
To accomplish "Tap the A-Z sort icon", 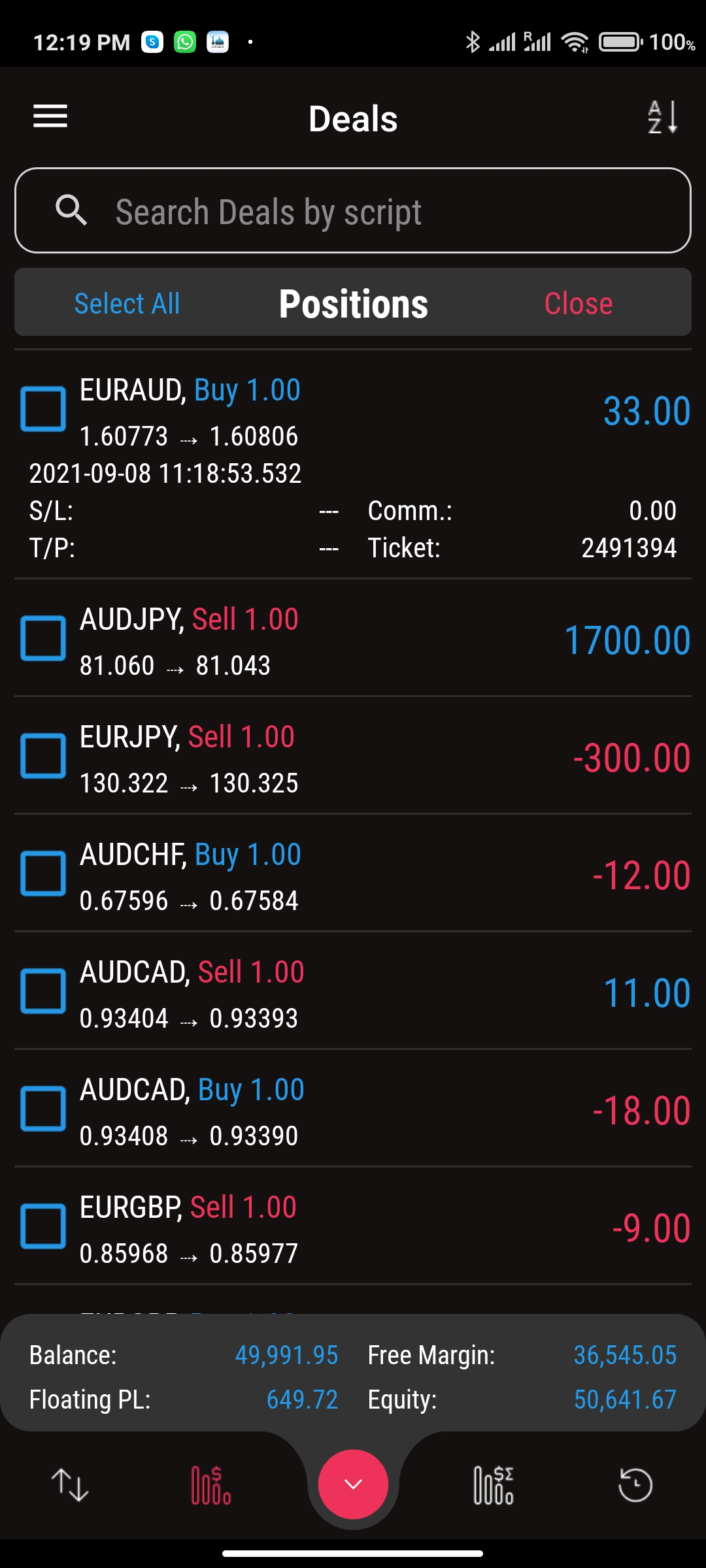I will tap(662, 118).
